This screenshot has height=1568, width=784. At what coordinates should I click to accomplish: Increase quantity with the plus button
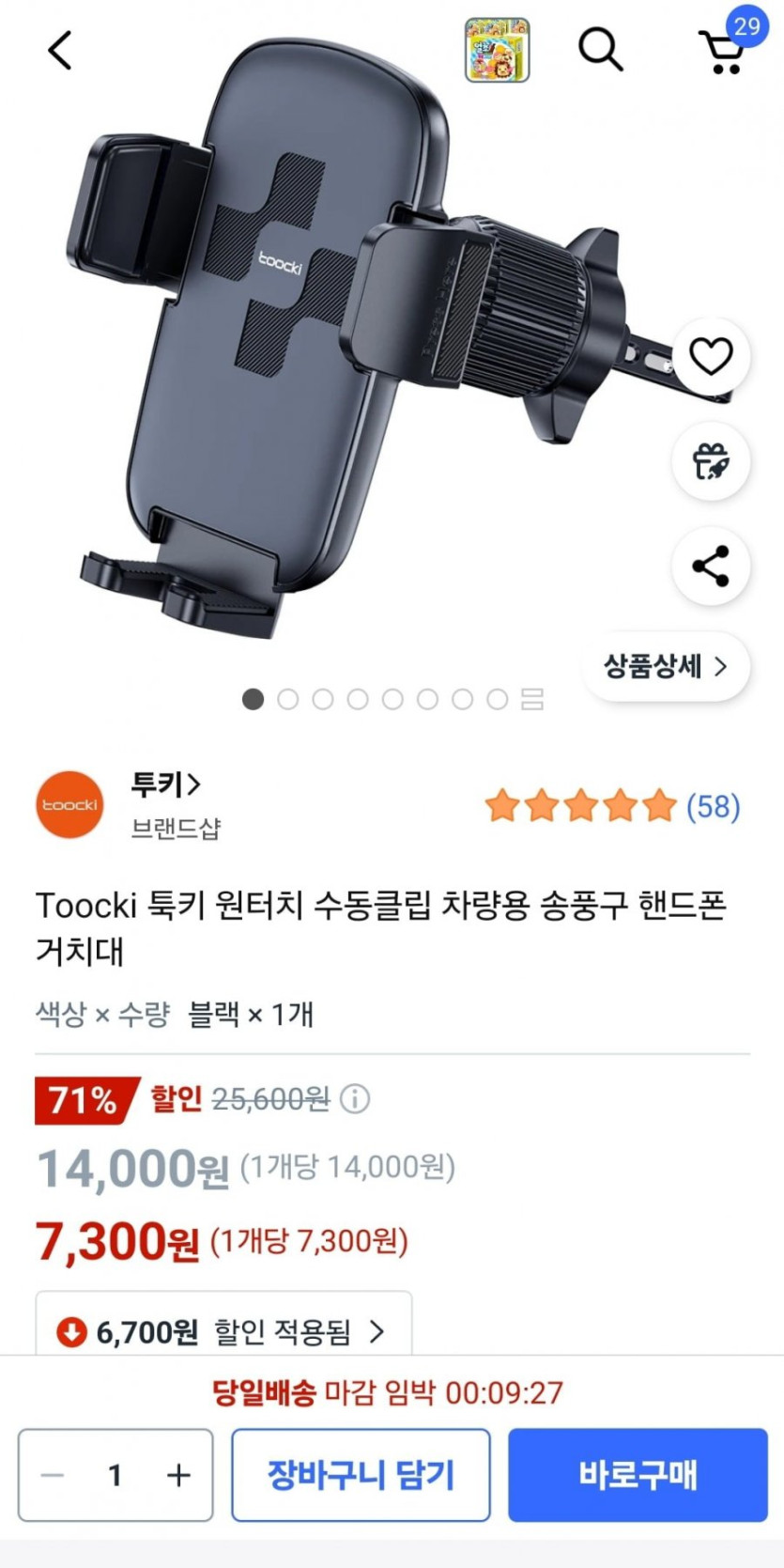click(x=178, y=1475)
